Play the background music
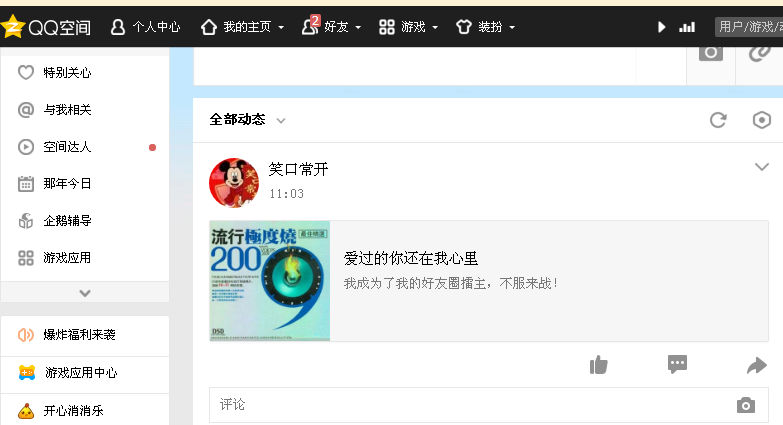783x425 pixels. click(x=661, y=27)
